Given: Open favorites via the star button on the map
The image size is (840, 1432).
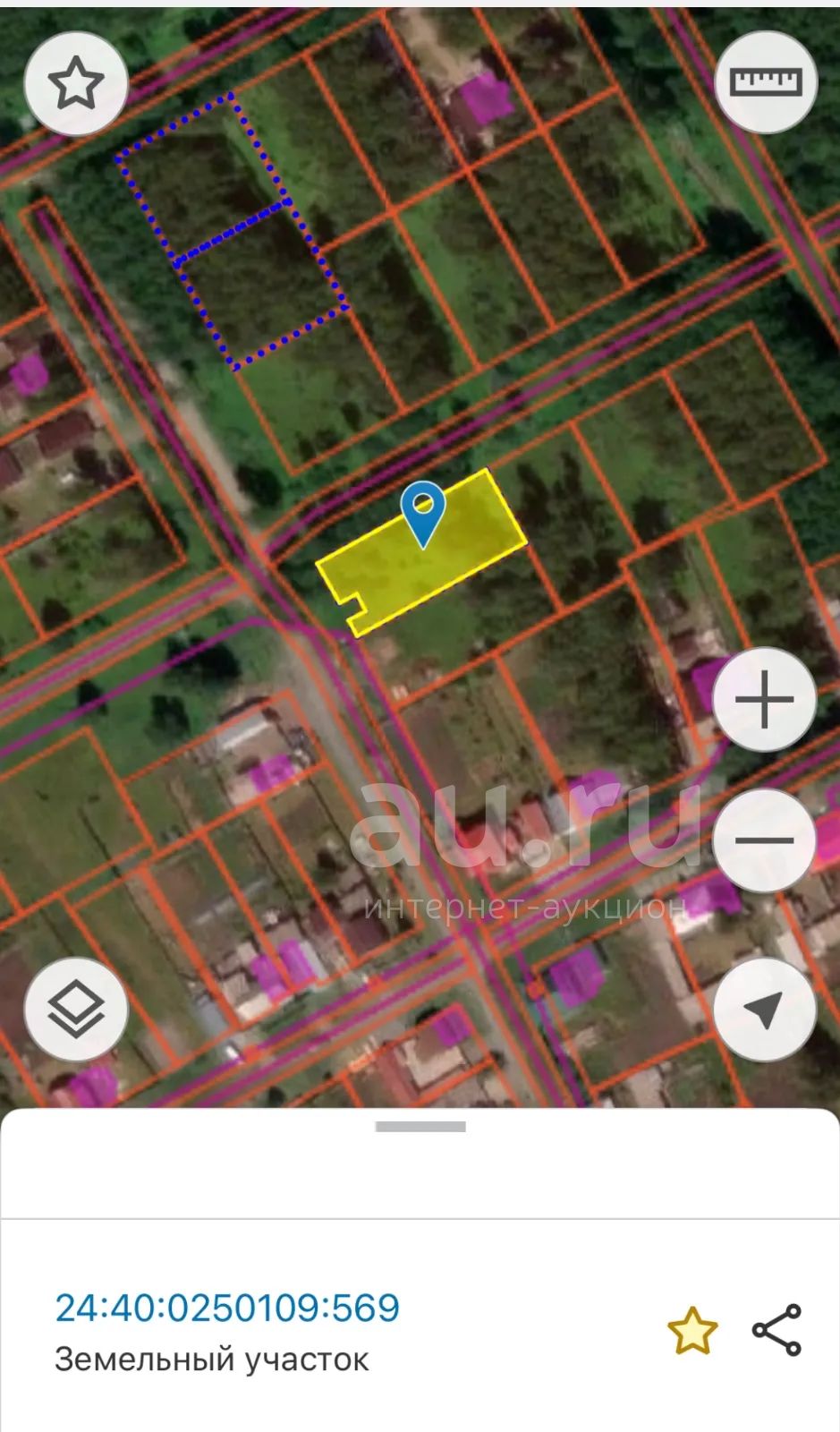Looking at the screenshot, I should pyautogui.click(x=76, y=83).
